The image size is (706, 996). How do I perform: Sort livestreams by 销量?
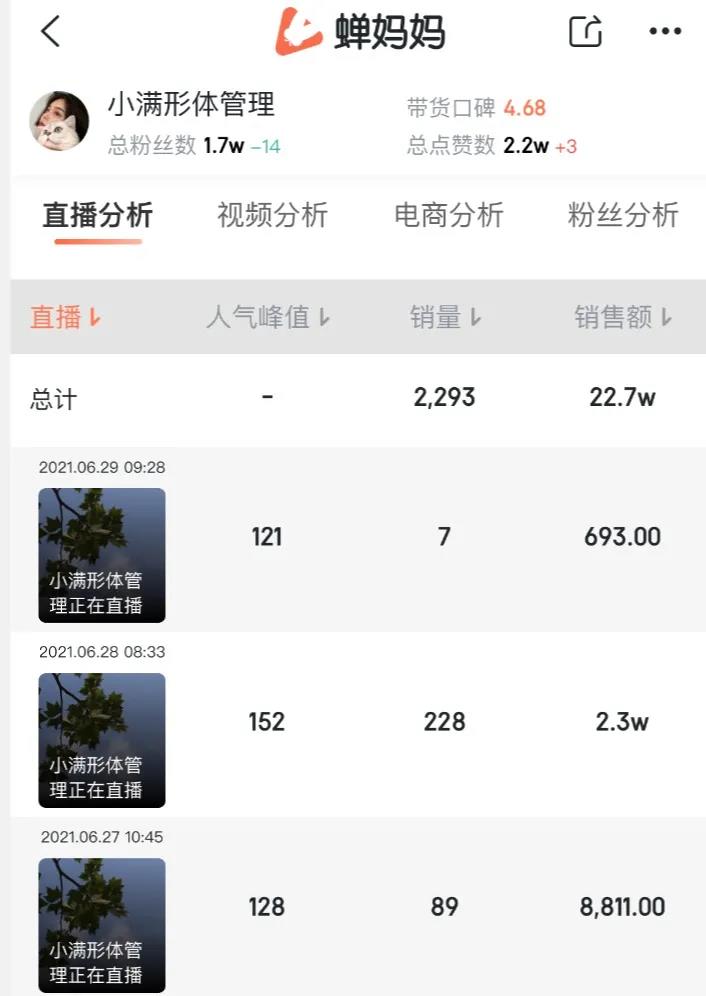[x=446, y=318]
